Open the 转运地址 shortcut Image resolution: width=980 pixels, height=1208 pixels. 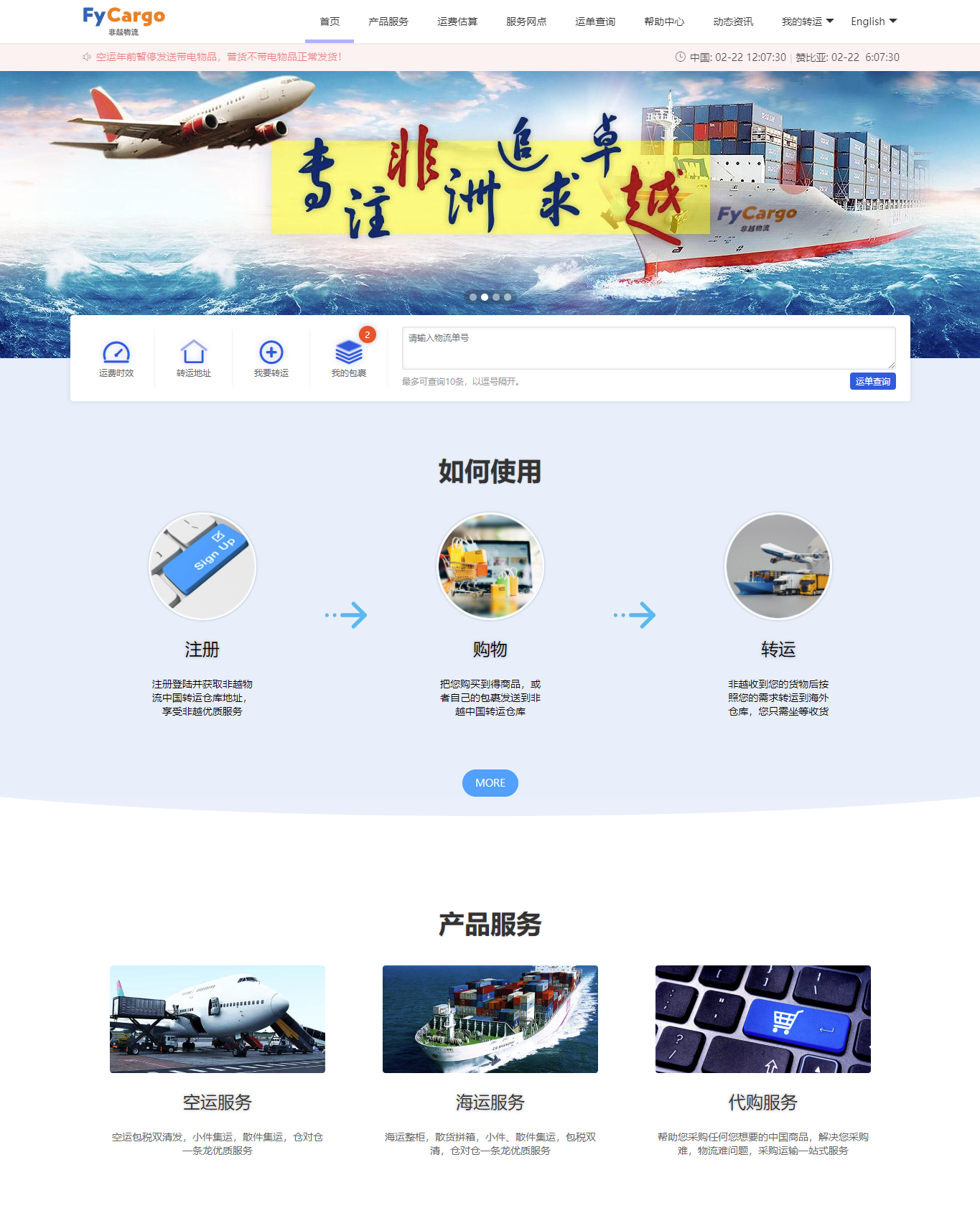(194, 358)
